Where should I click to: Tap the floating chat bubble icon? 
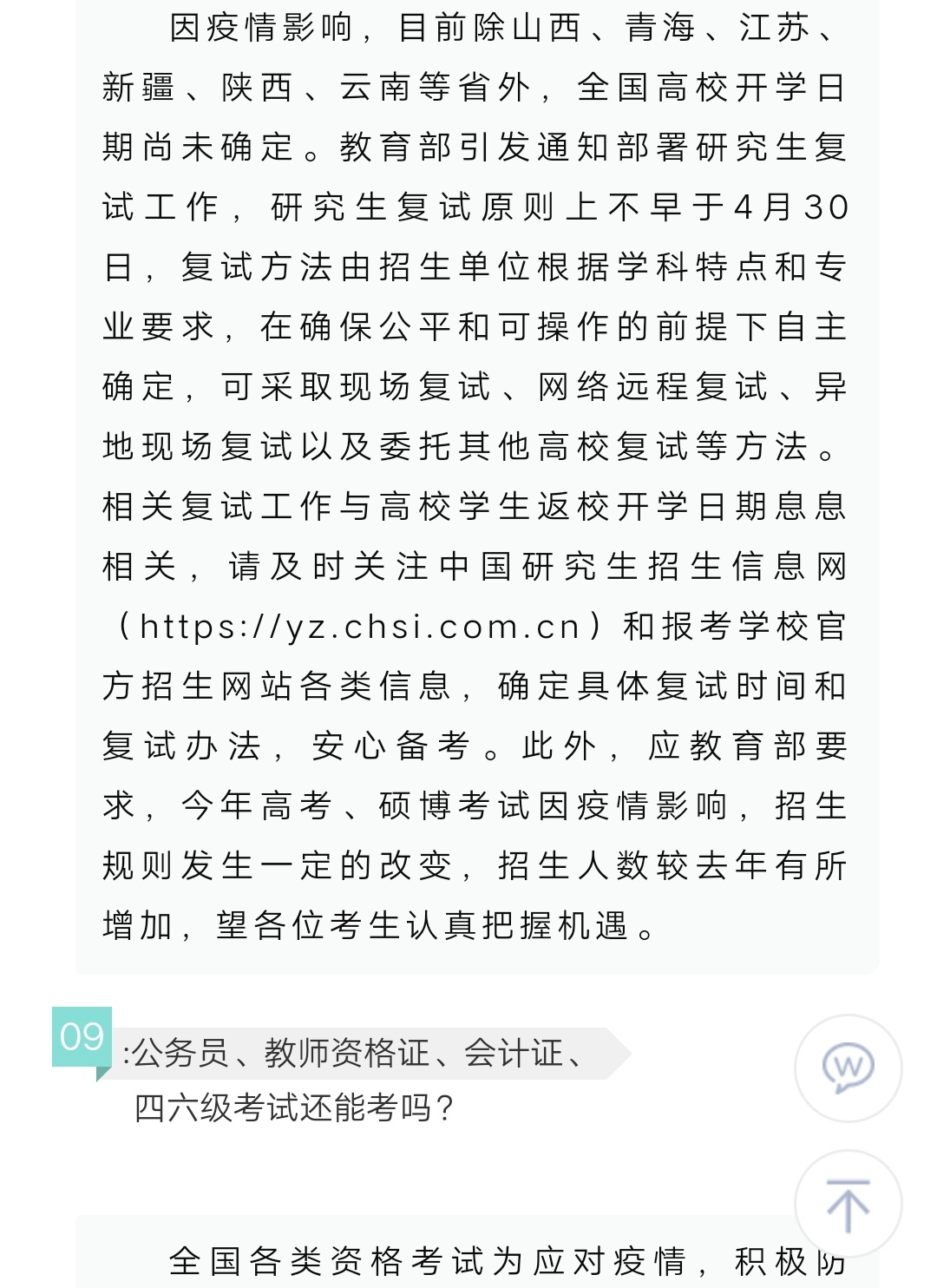point(848,1068)
